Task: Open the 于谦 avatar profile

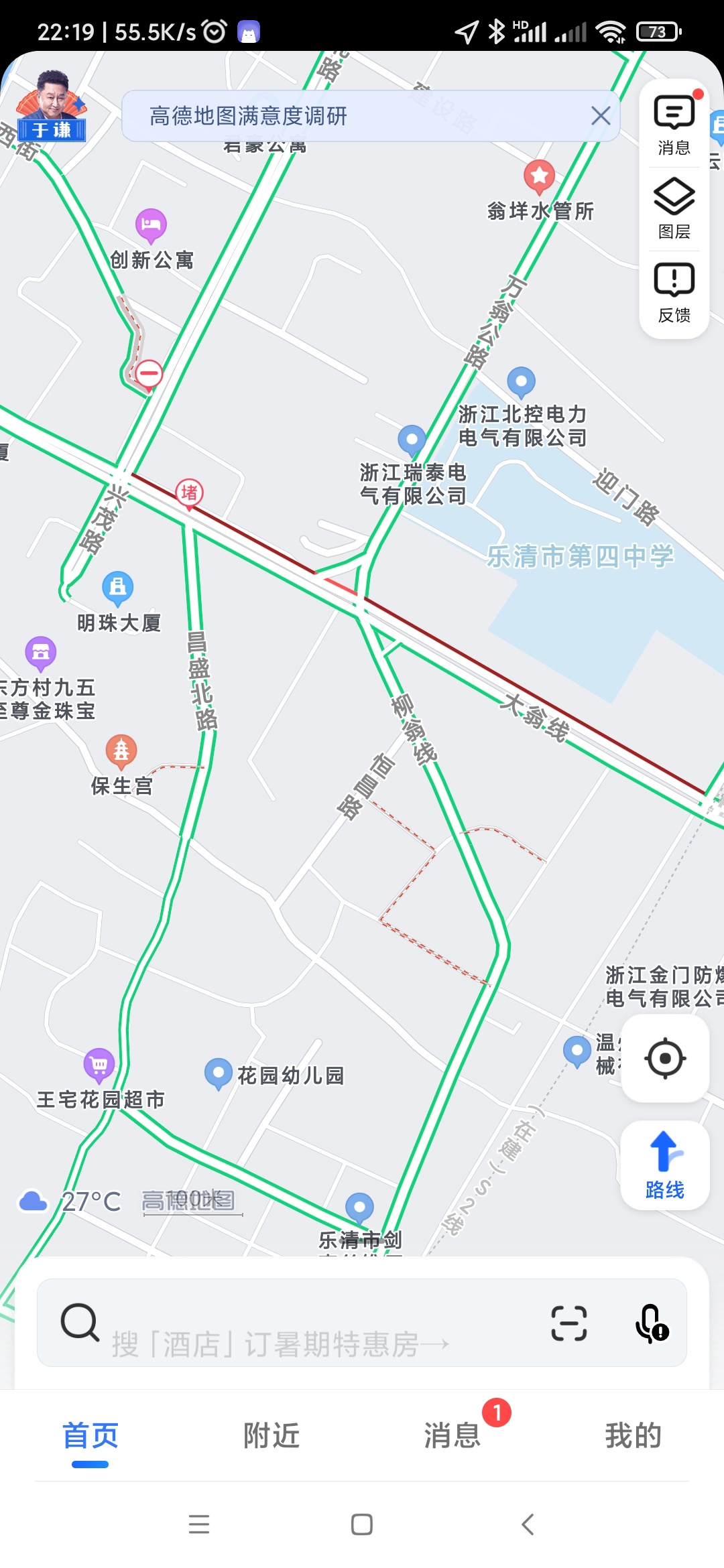Action: pyautogui.click(x=52, y=106)
